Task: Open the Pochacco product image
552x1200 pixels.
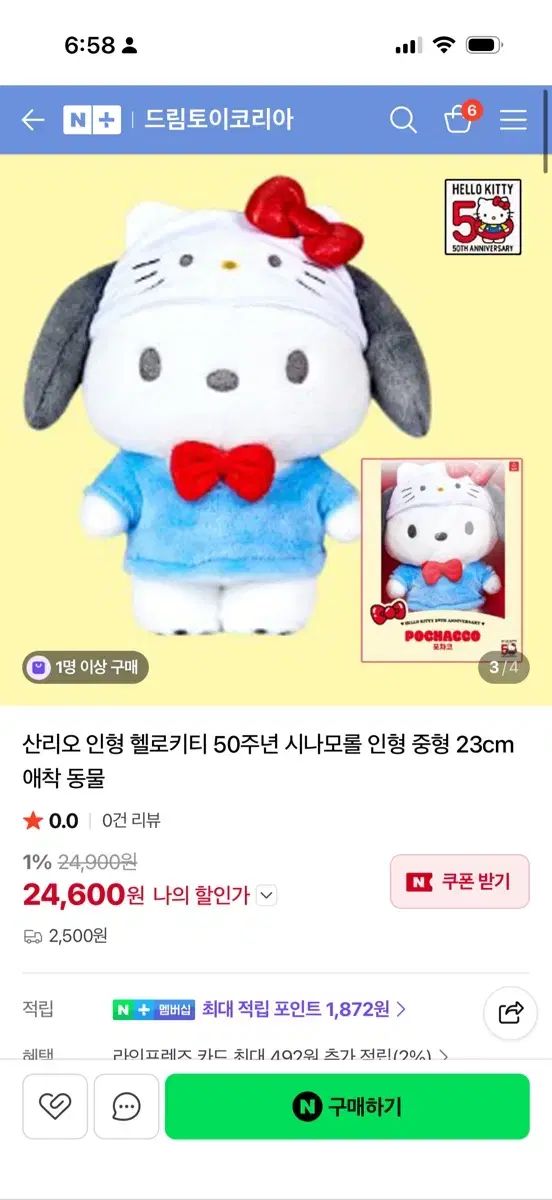Action: pyautogui.click(x=276, y=430)
